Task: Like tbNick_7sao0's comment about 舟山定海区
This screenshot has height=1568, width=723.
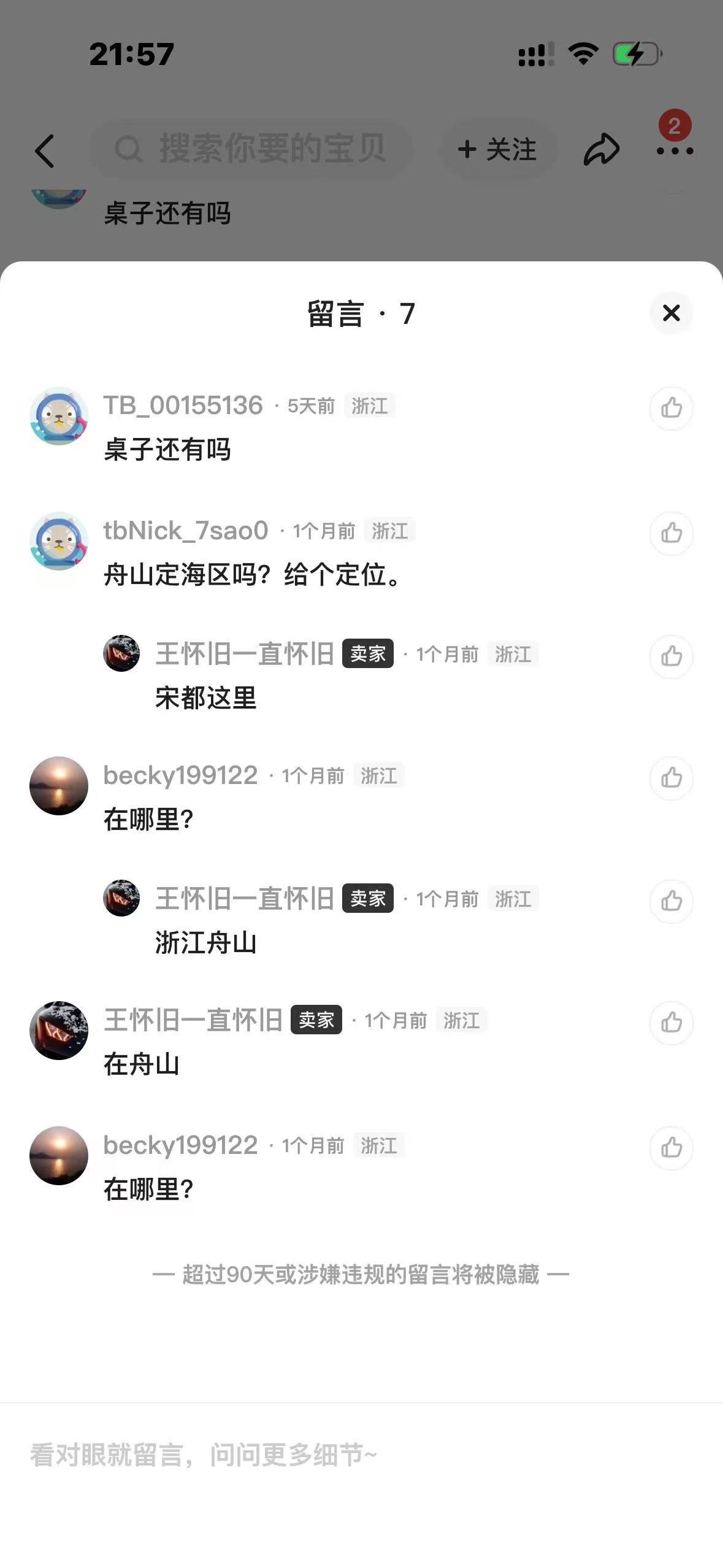Action: point(671,533)
